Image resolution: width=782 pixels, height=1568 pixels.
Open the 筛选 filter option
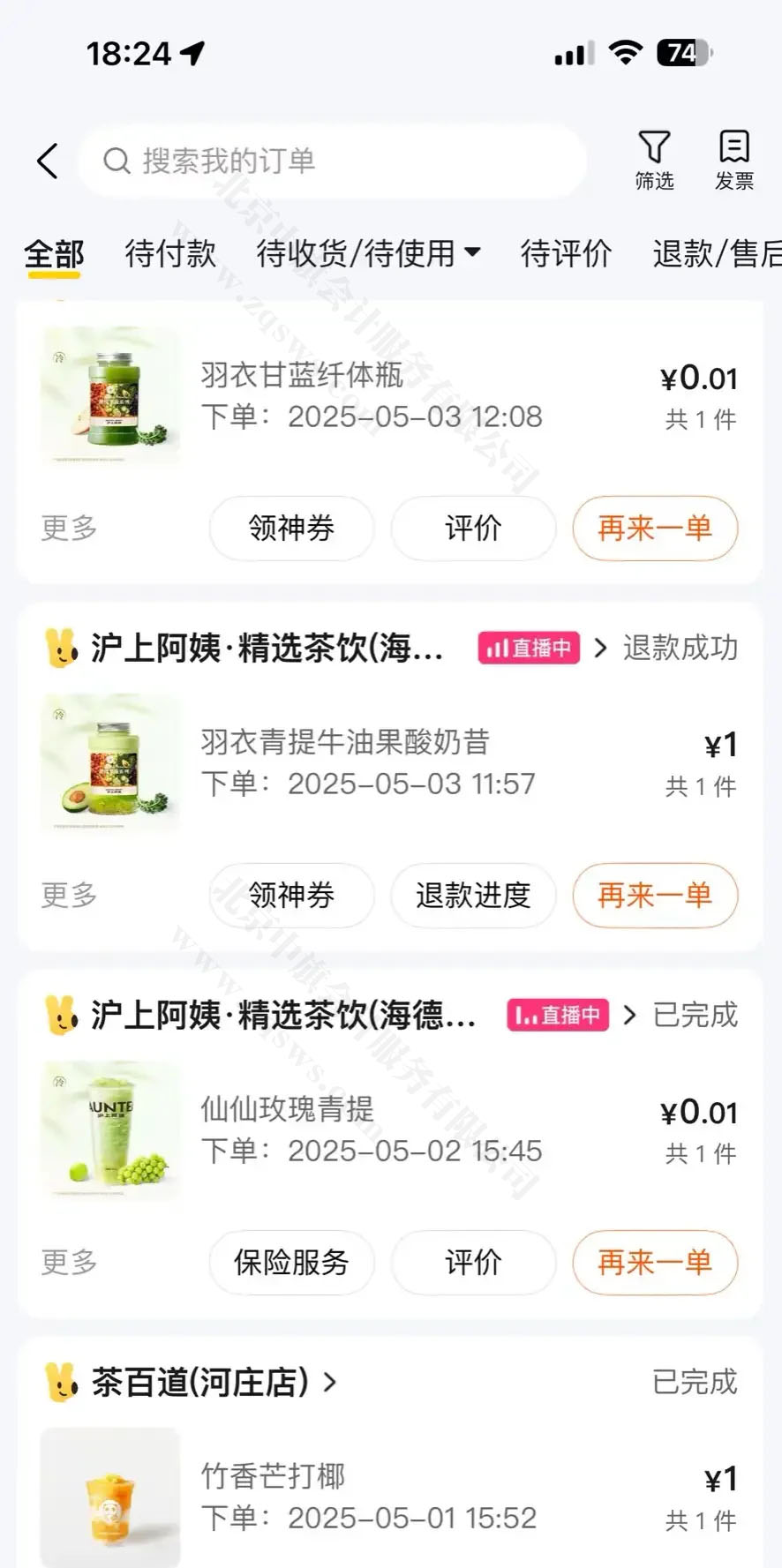[x=654, y=160]
